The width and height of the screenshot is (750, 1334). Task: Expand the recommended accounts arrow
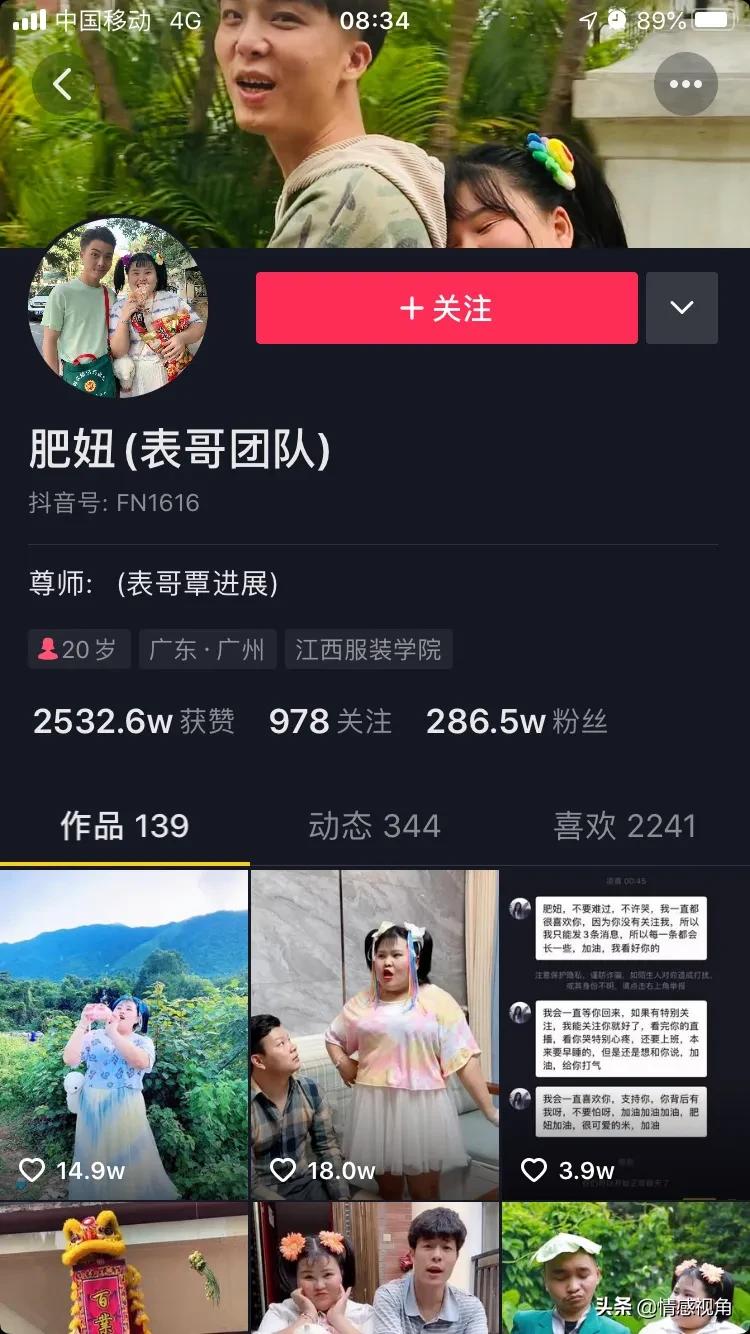[681, 308]
